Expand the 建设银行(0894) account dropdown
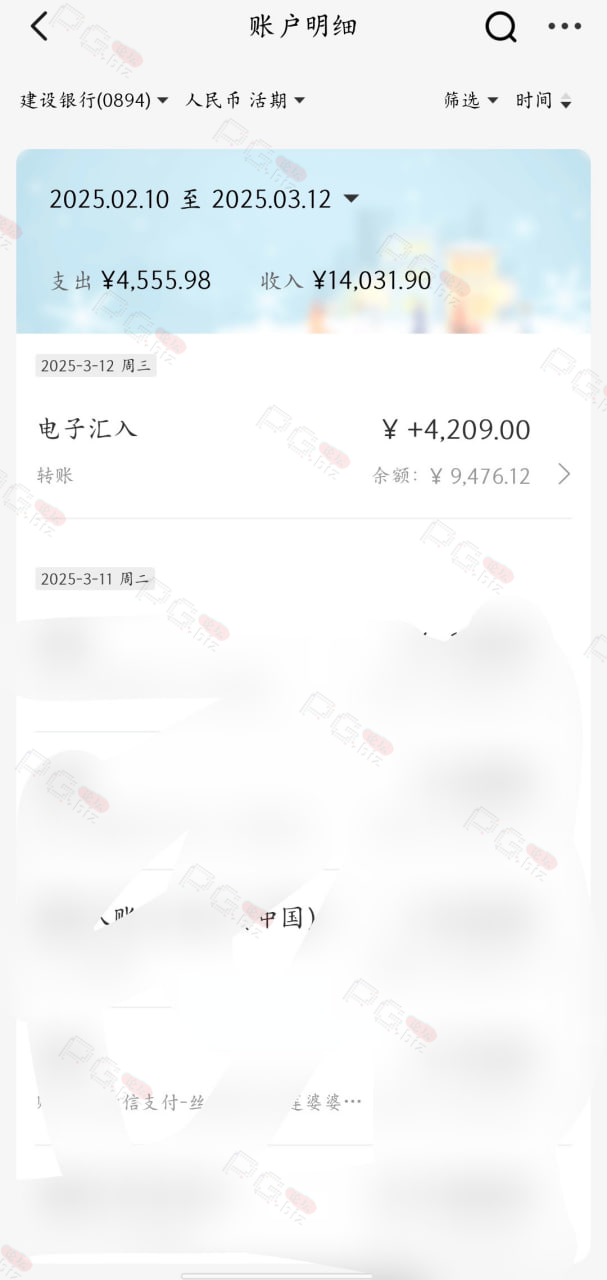Viewport: 607px width, 1280px height. [x=95, y=100]
